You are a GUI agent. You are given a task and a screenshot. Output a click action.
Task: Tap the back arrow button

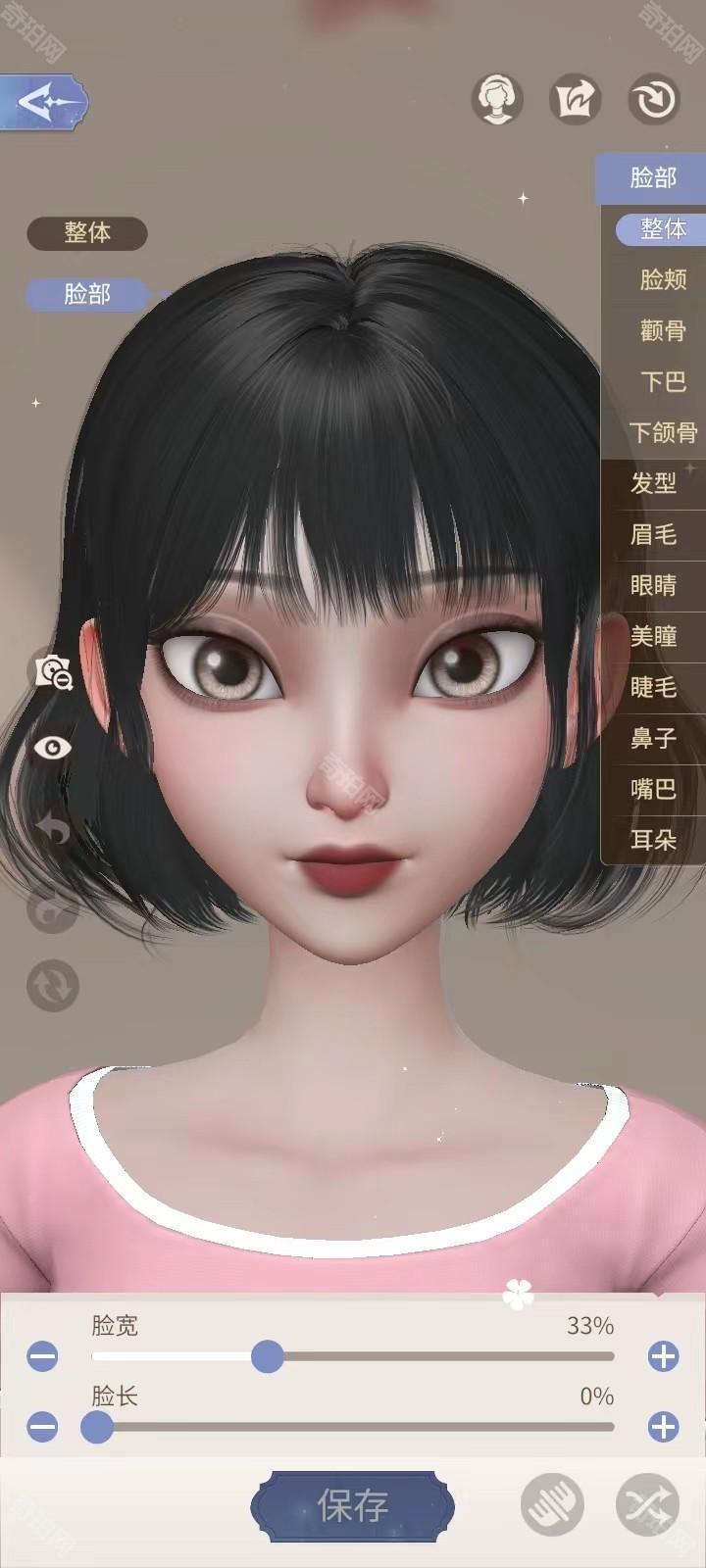(43, 101)
